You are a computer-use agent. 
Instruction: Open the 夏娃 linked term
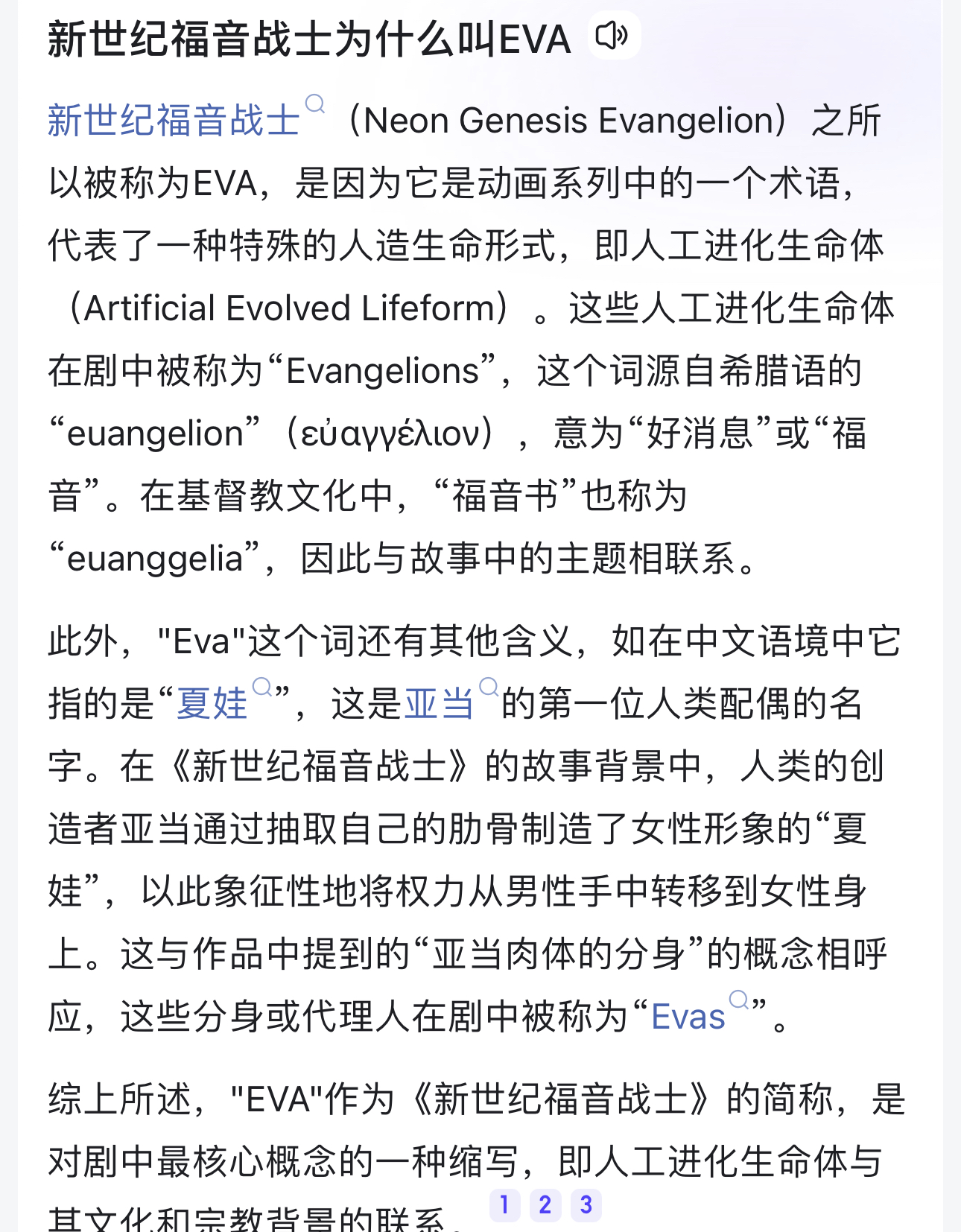coord(212,704)
